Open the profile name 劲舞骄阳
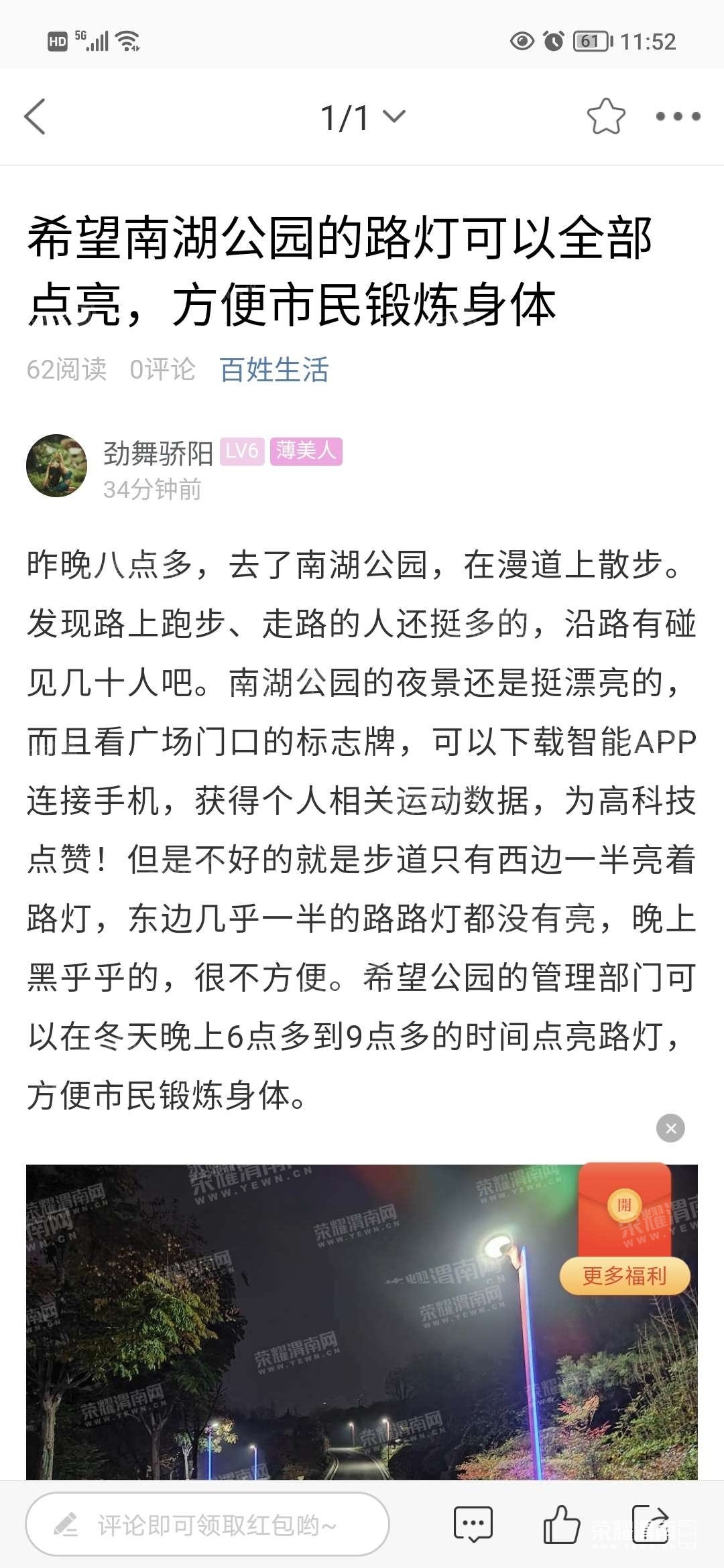 (158, 454)
